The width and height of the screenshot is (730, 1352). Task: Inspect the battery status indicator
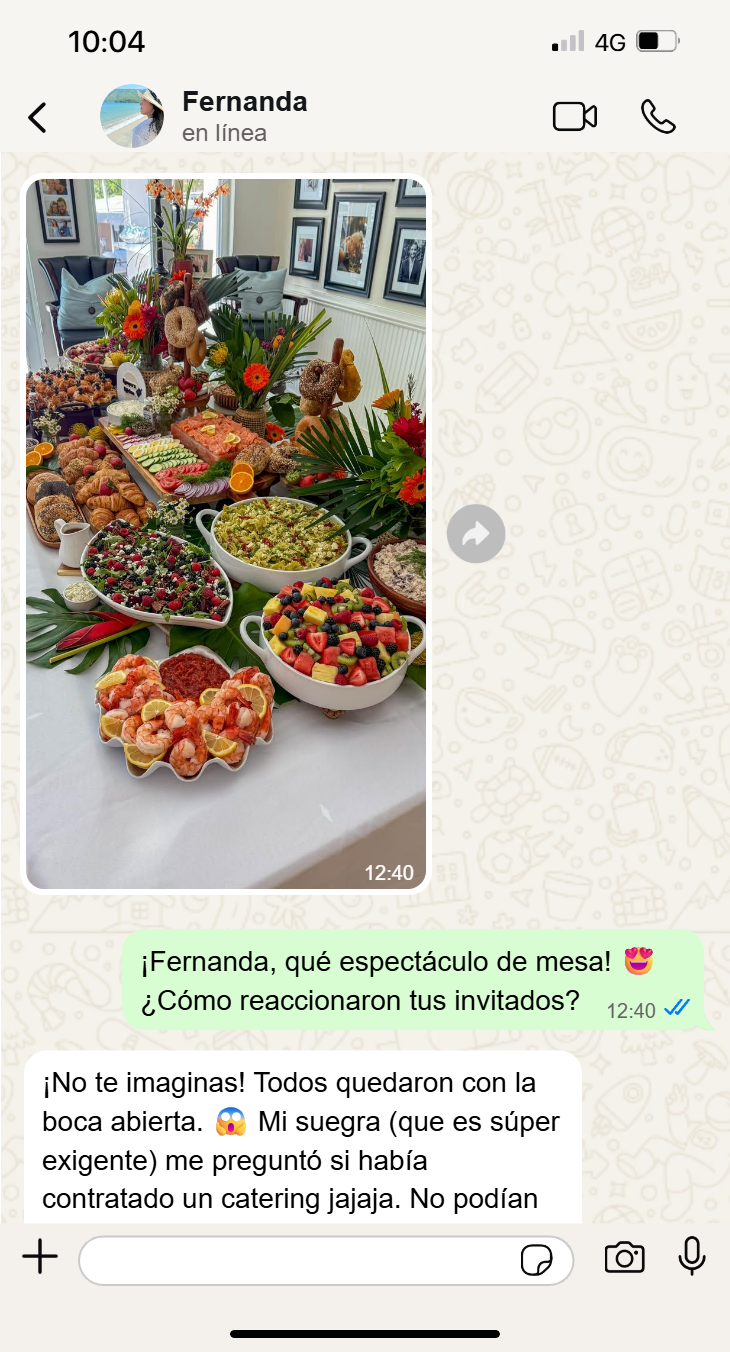coord(655,42)
